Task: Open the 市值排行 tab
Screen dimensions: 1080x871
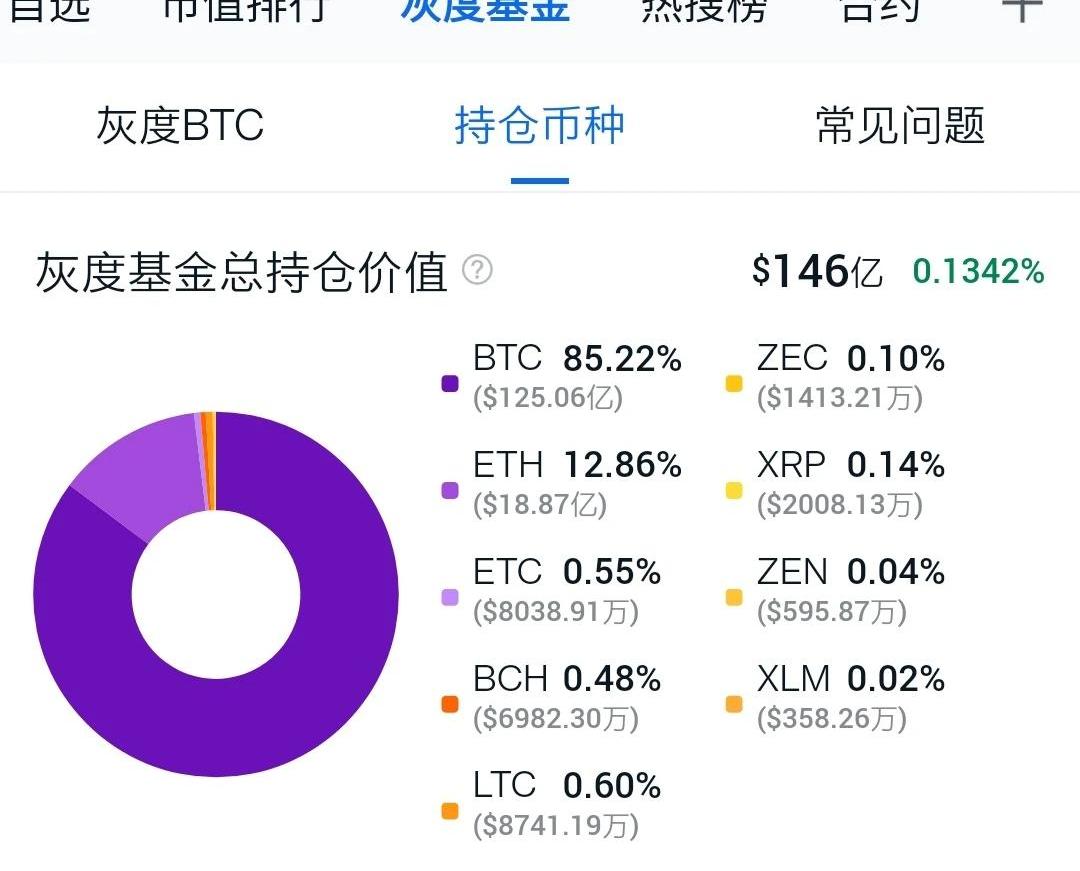Action: 245,10
